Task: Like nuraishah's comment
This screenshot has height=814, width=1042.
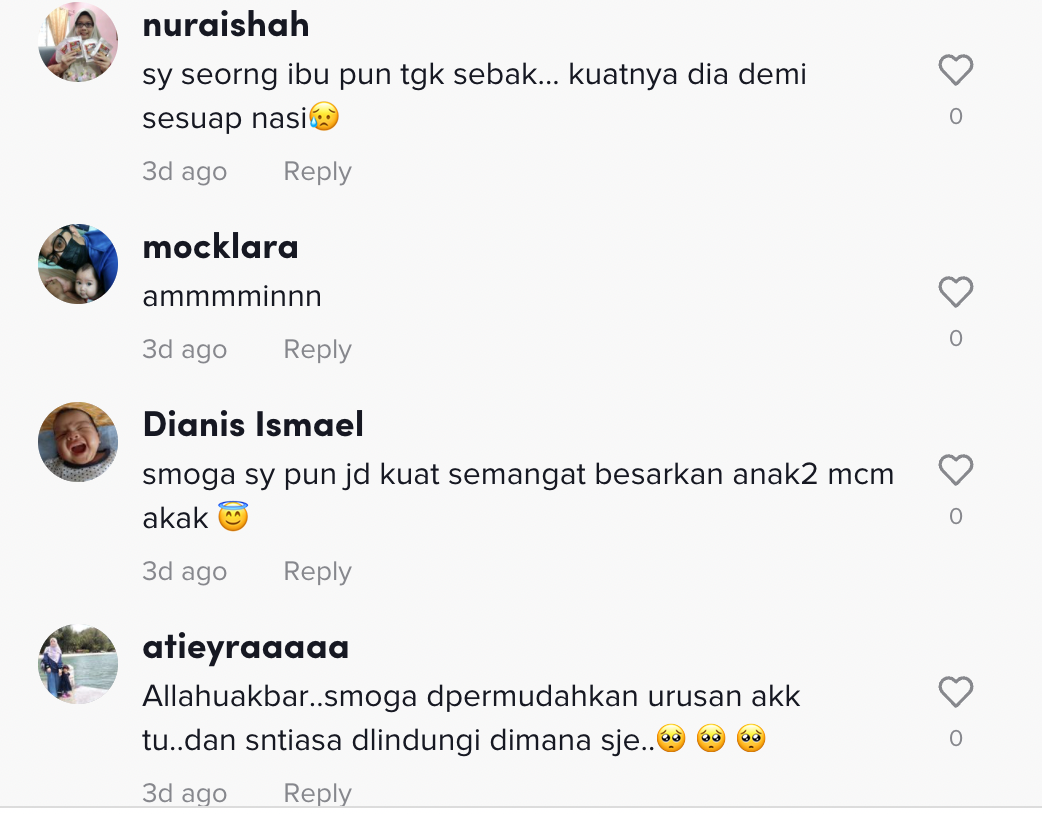Action: pyautogui.click(x=955, y=70)
